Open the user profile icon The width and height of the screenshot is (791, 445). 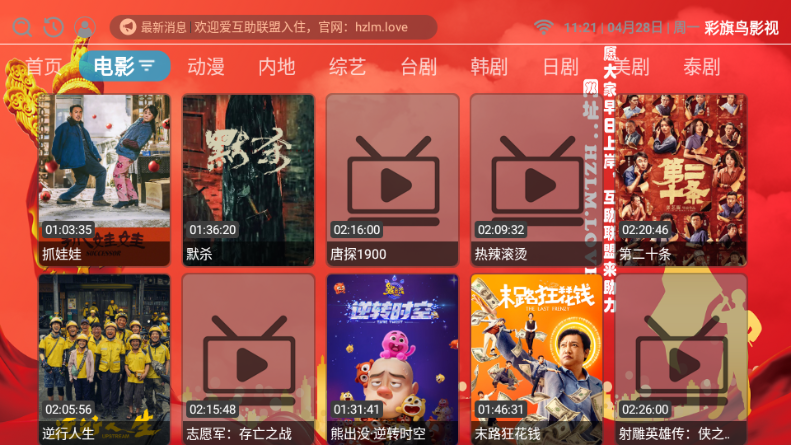click(85, 27)
